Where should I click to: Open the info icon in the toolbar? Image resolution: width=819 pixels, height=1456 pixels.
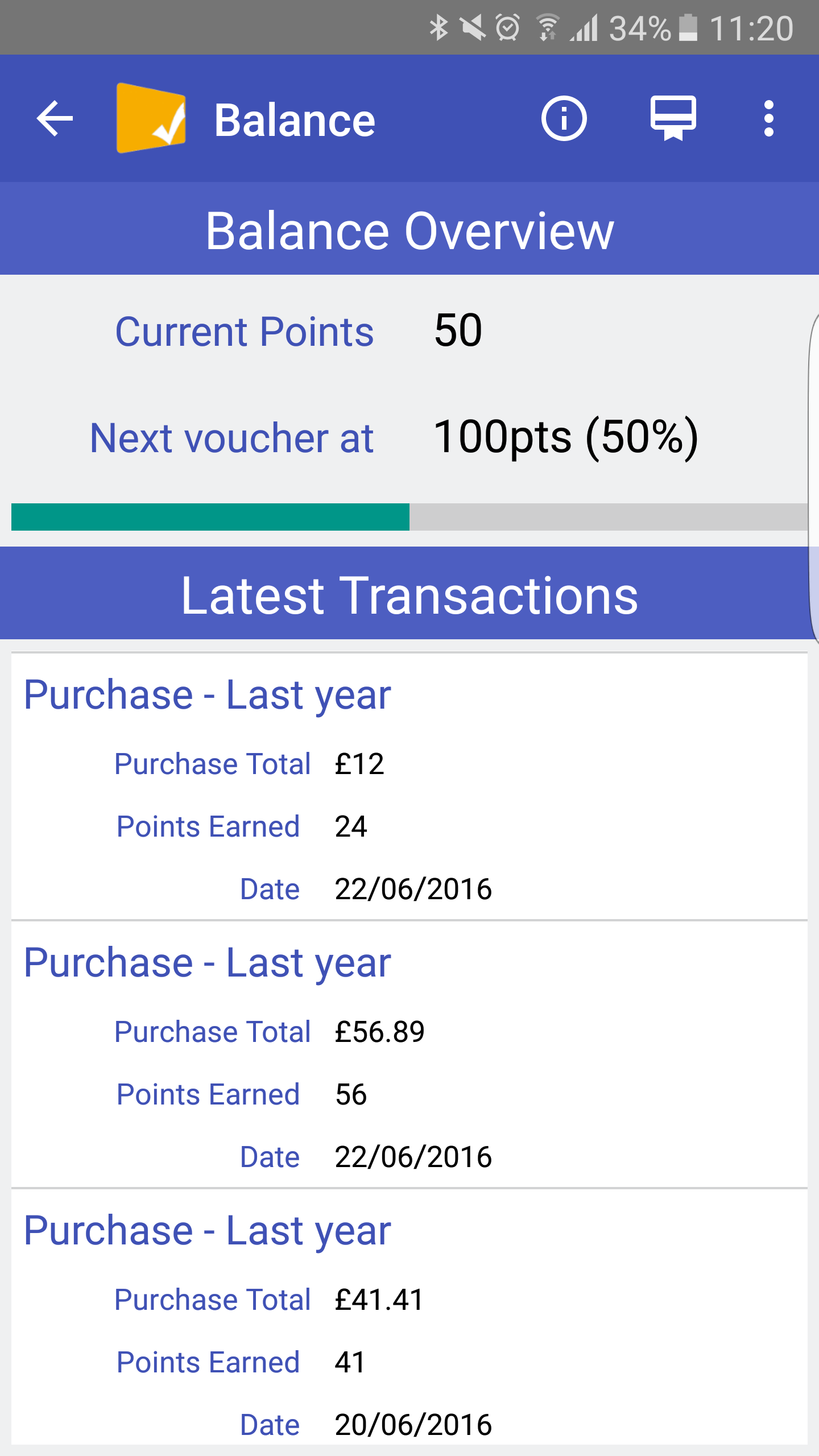pos(564,118)
